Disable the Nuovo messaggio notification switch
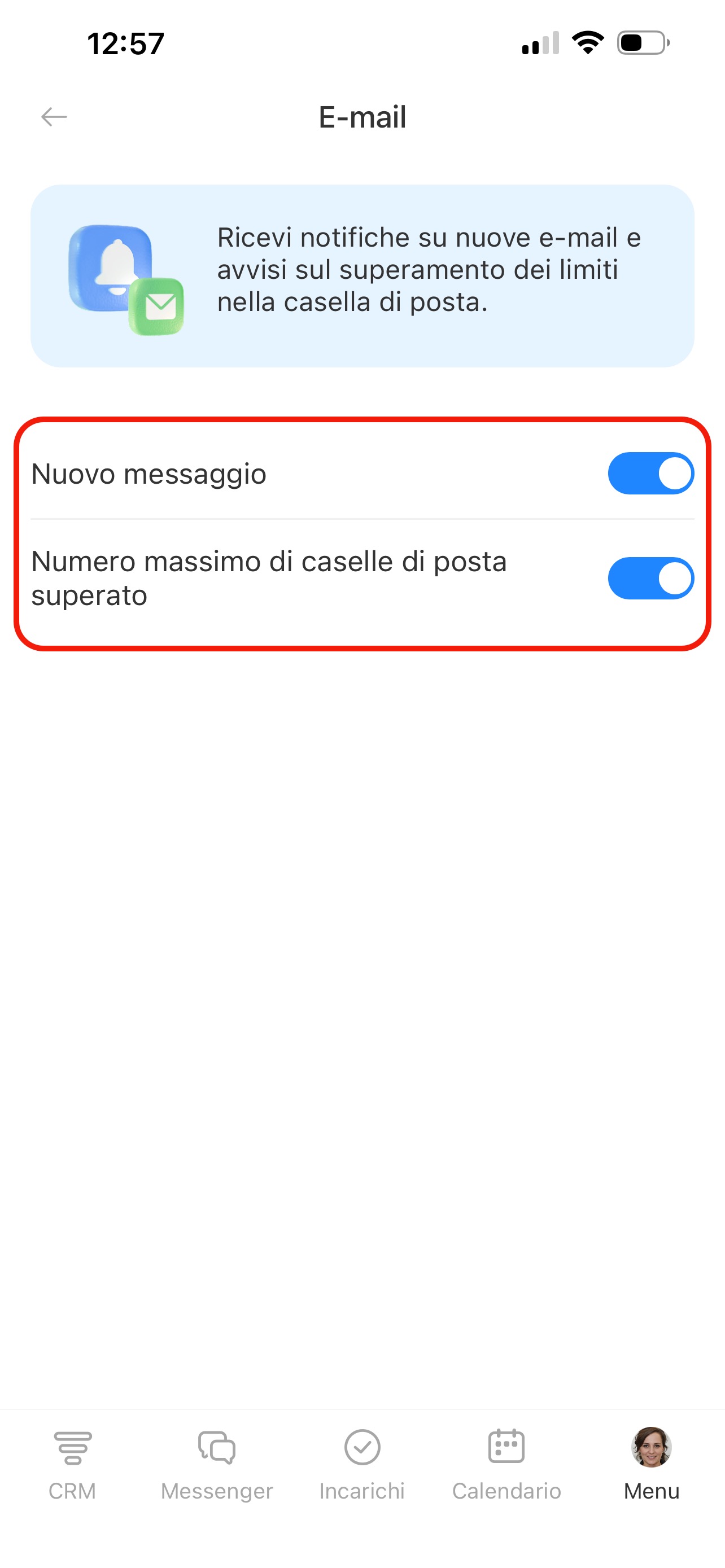Viewport: 725px width, 1568px height. coord(650,474)
